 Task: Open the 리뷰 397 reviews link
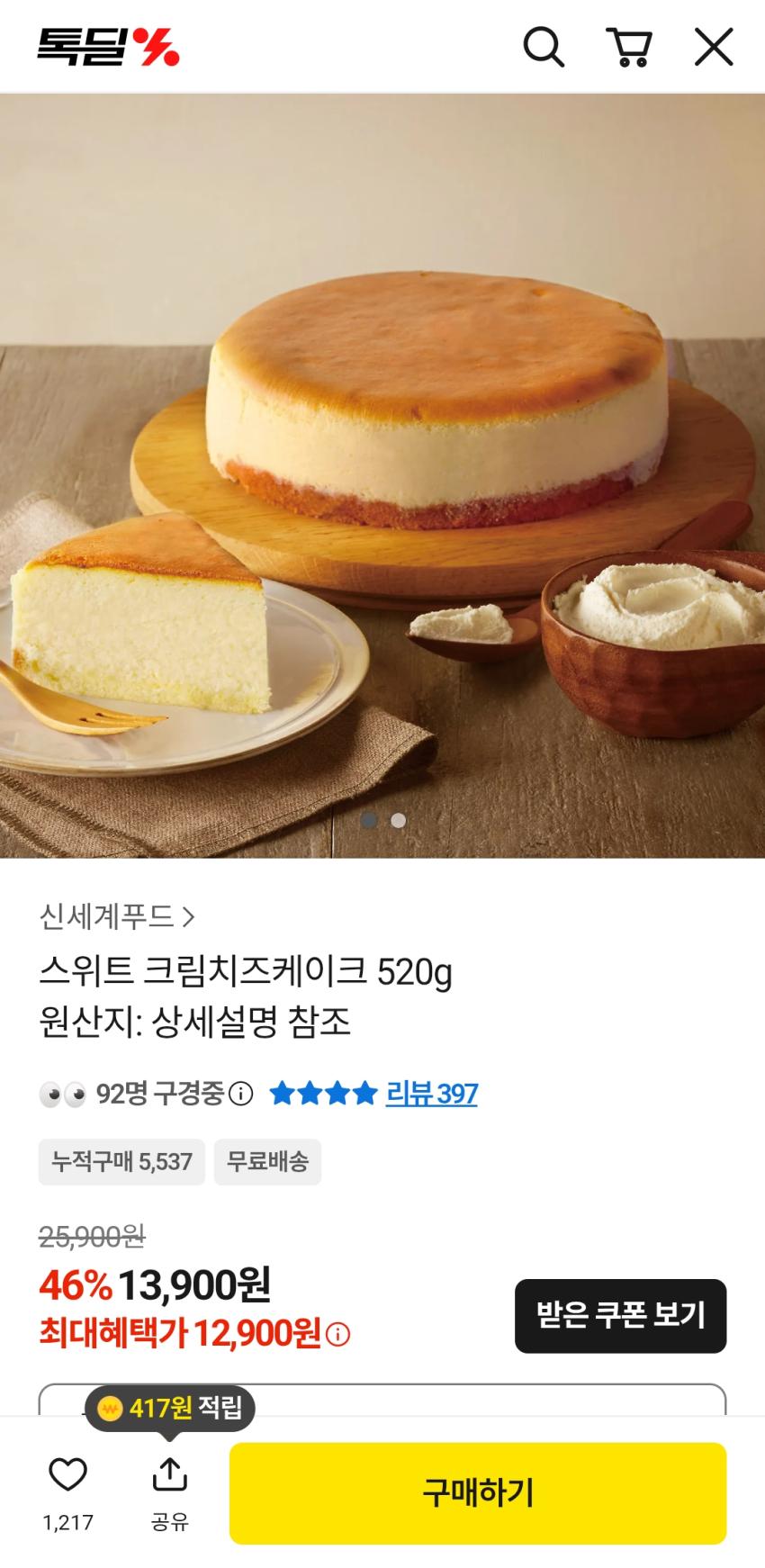(x=432, y=1094)
